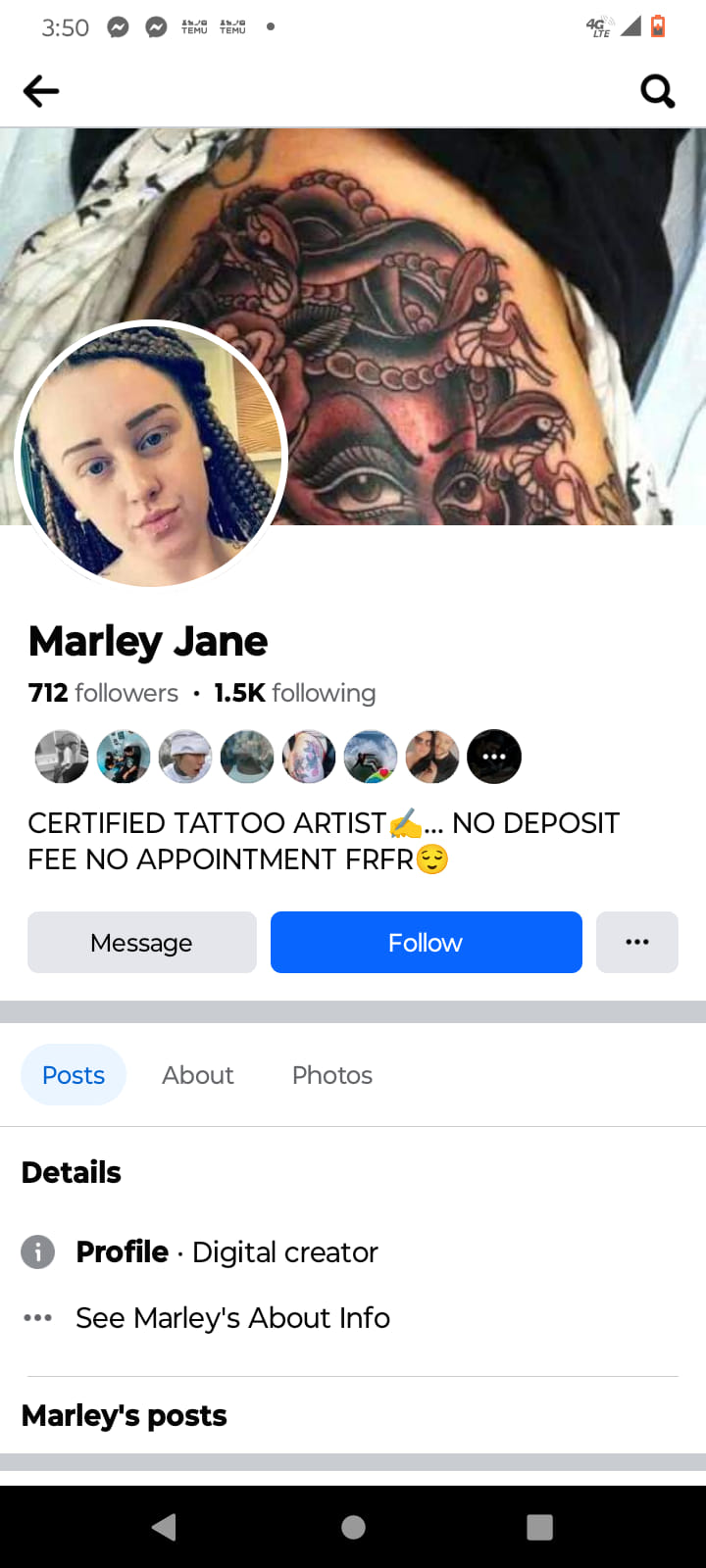Open the friends avatars row's more bubble
Screen dimensions: 706x1568
point(494,757)
